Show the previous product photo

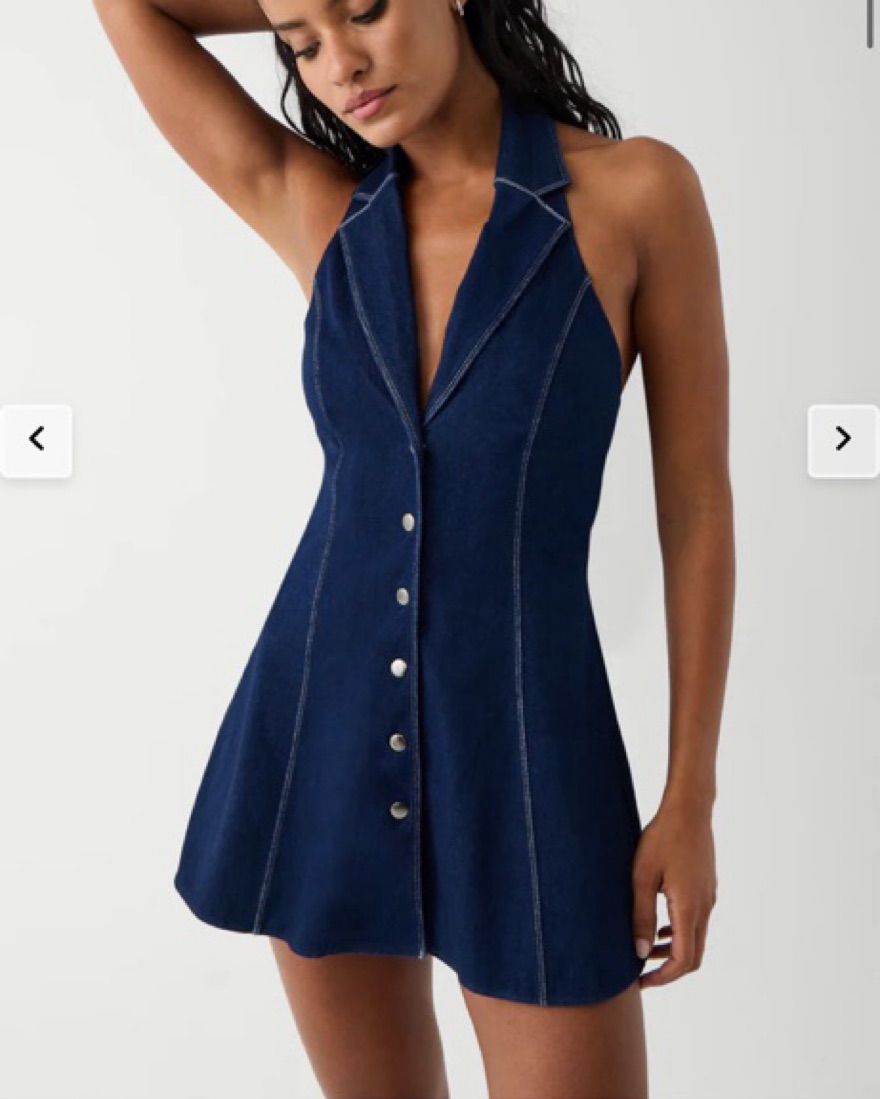(37, 440)
